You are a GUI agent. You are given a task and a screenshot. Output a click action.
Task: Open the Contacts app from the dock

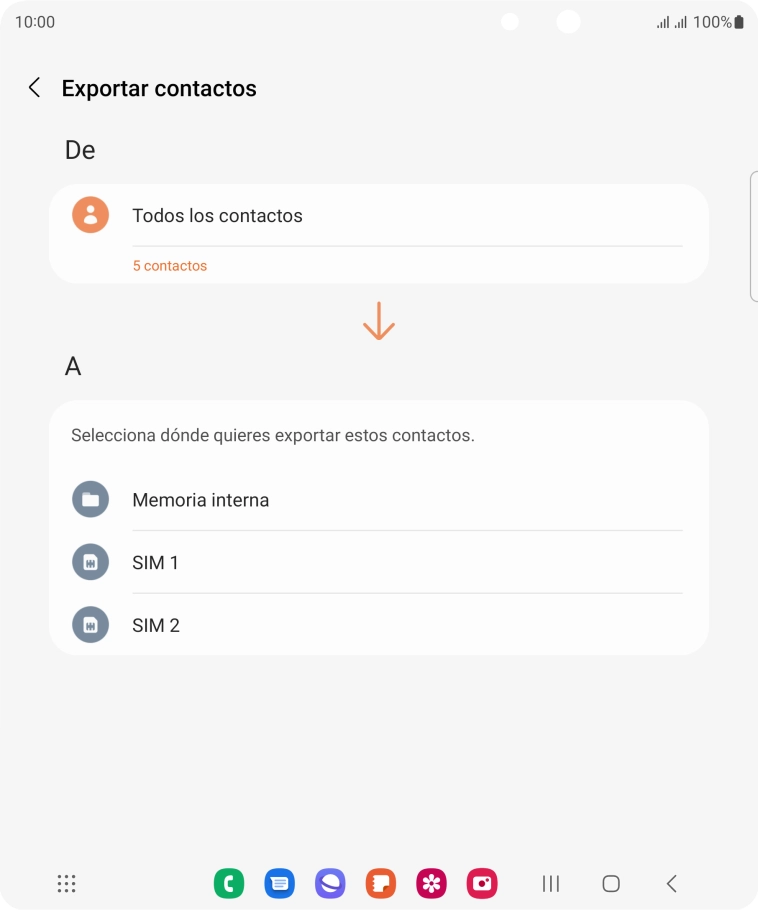point(380,883)
